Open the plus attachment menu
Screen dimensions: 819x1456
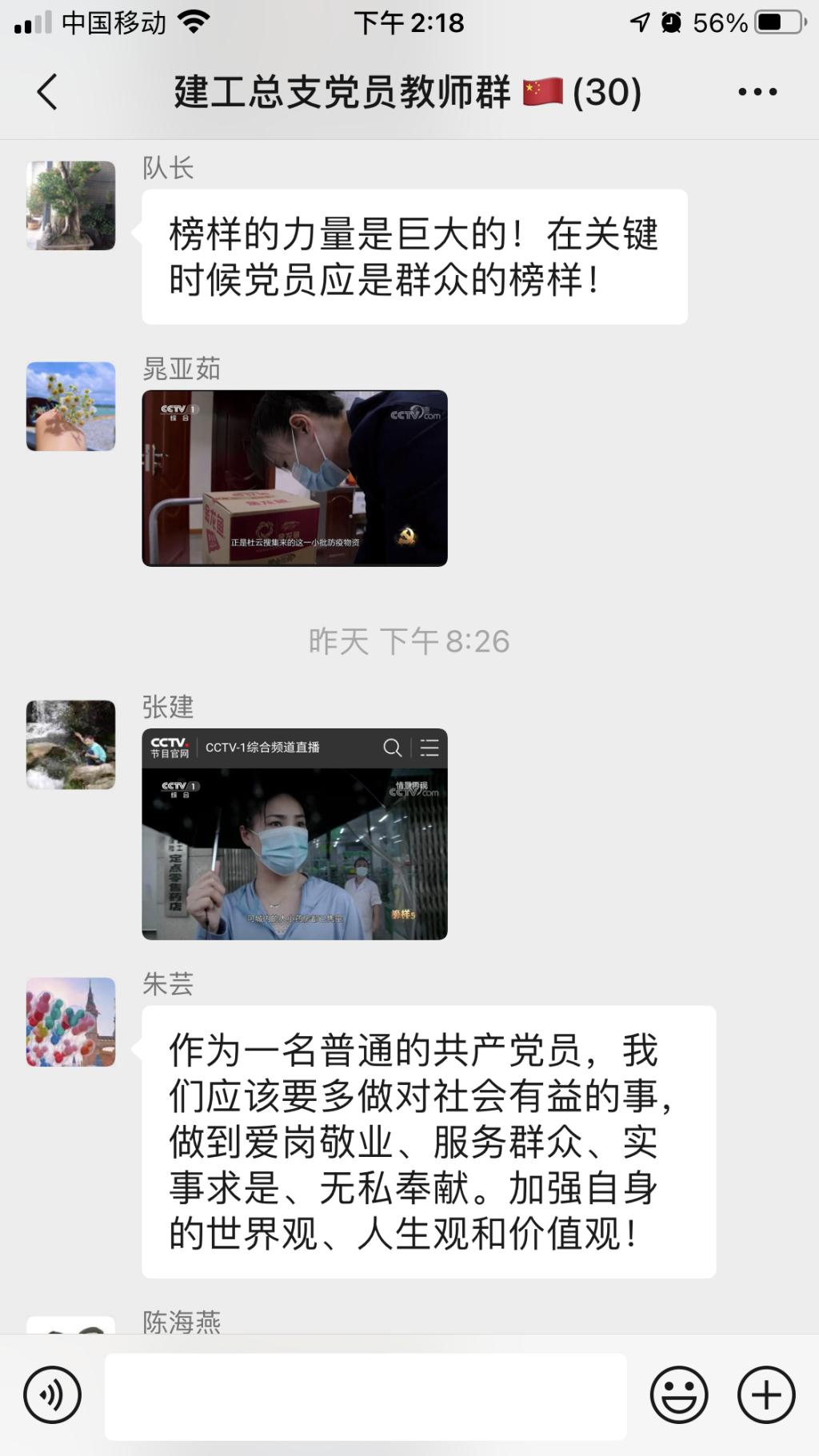click(x=766, y=1395)
